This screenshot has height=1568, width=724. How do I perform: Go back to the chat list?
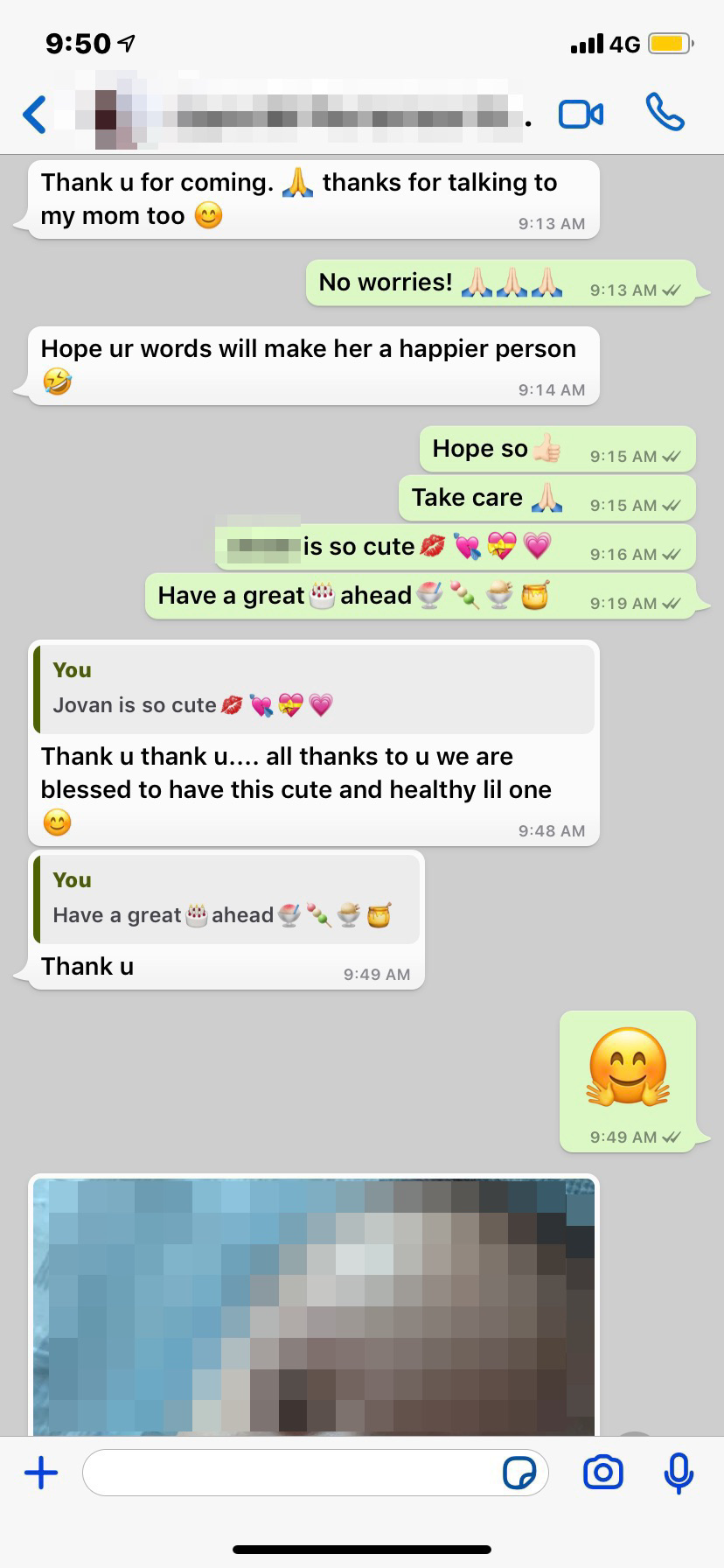(35, 115)
